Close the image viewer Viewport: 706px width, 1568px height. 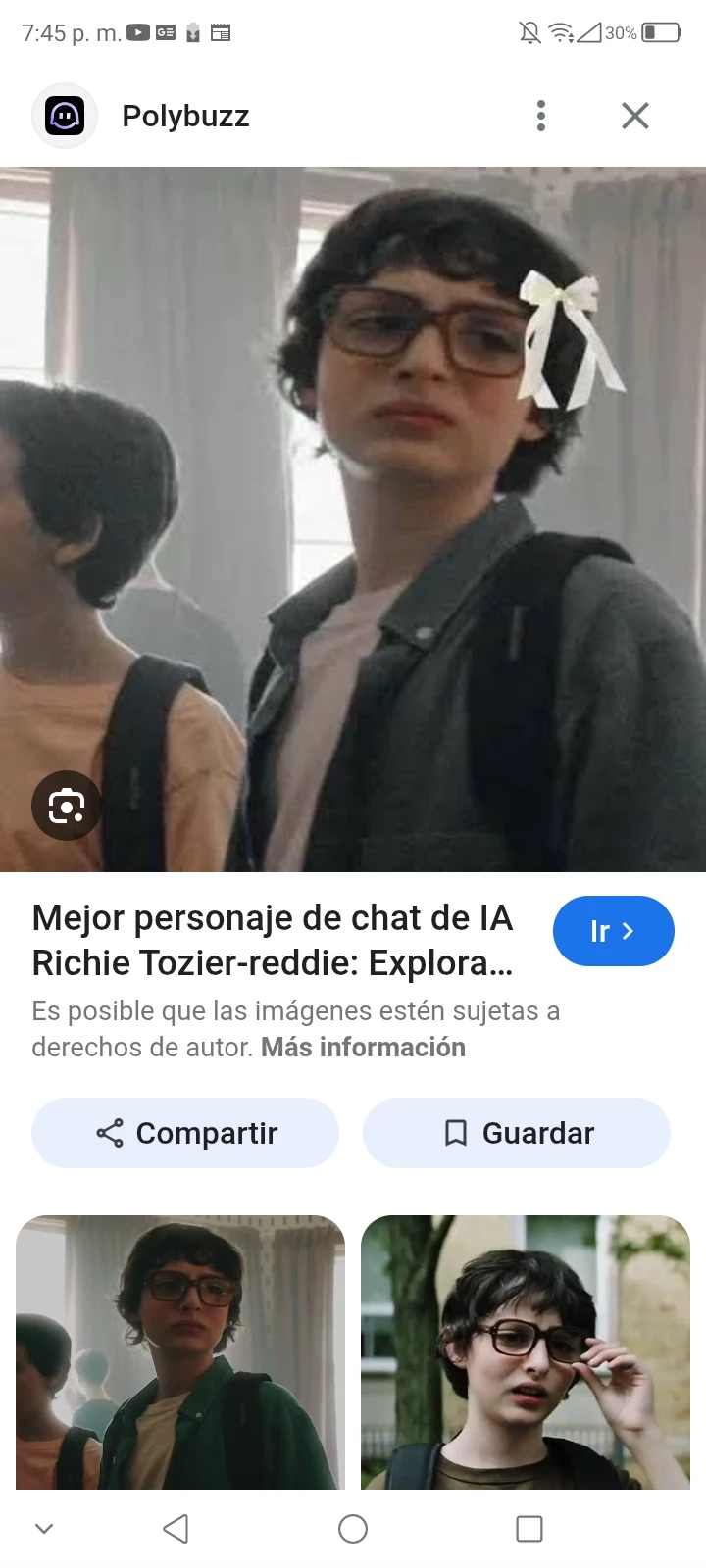(x=635, y=116)
